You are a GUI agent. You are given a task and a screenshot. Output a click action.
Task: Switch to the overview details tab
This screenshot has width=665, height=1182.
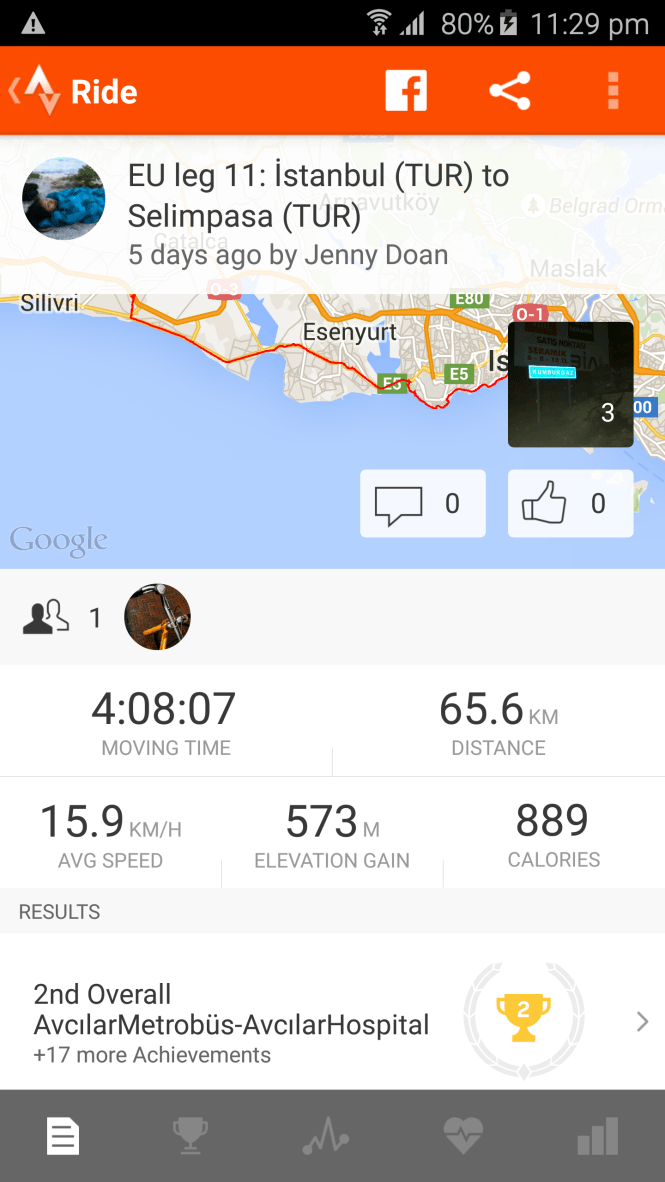point(63,1136)
